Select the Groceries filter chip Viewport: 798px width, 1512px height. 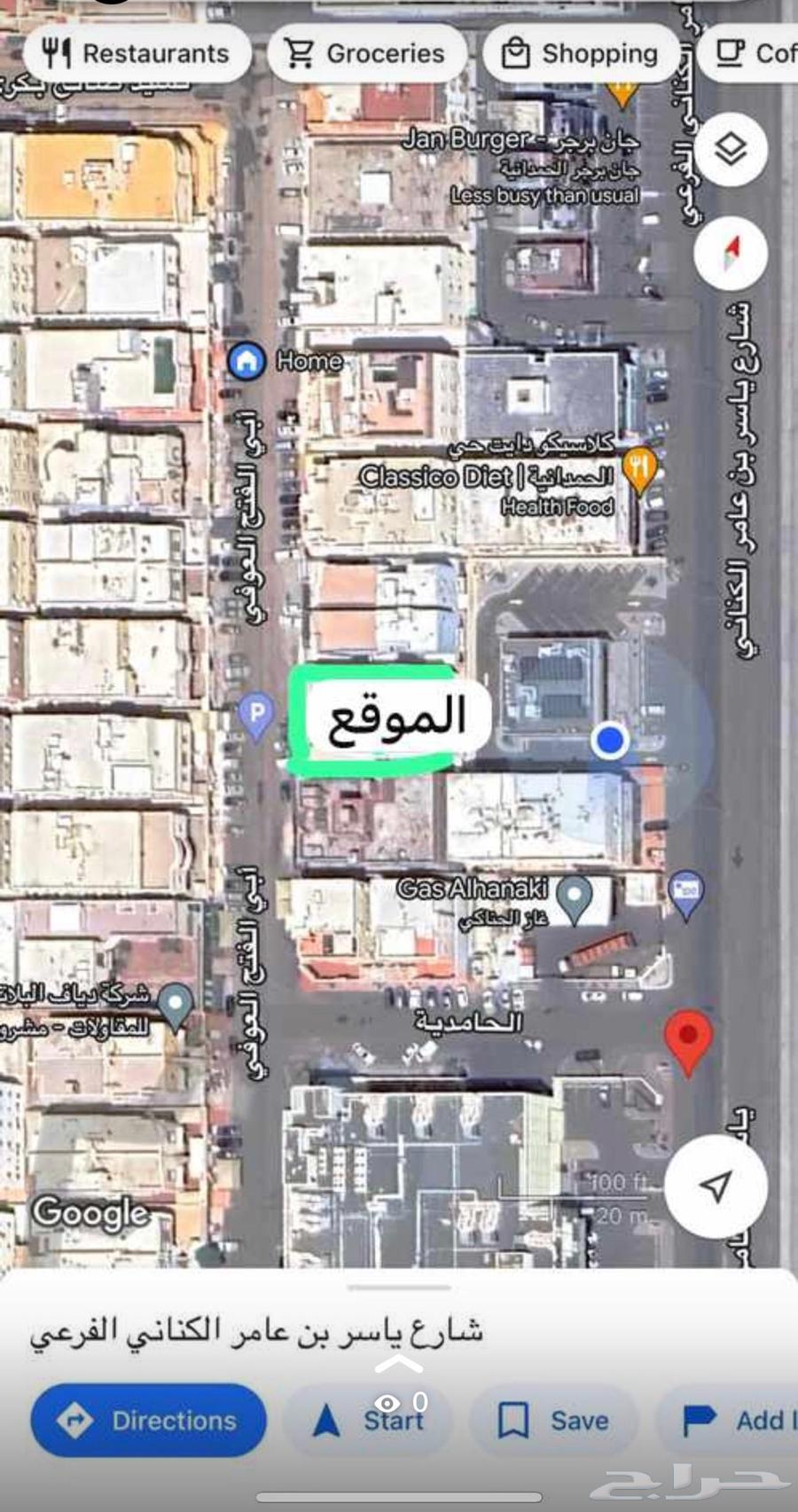[366, 53]
